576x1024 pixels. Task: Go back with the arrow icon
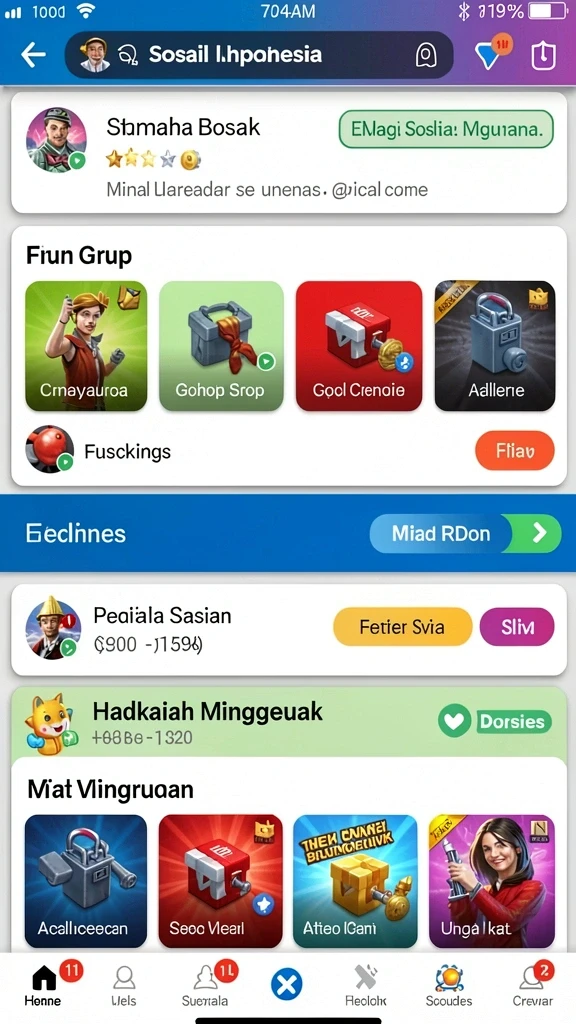[x=34, y=56]
